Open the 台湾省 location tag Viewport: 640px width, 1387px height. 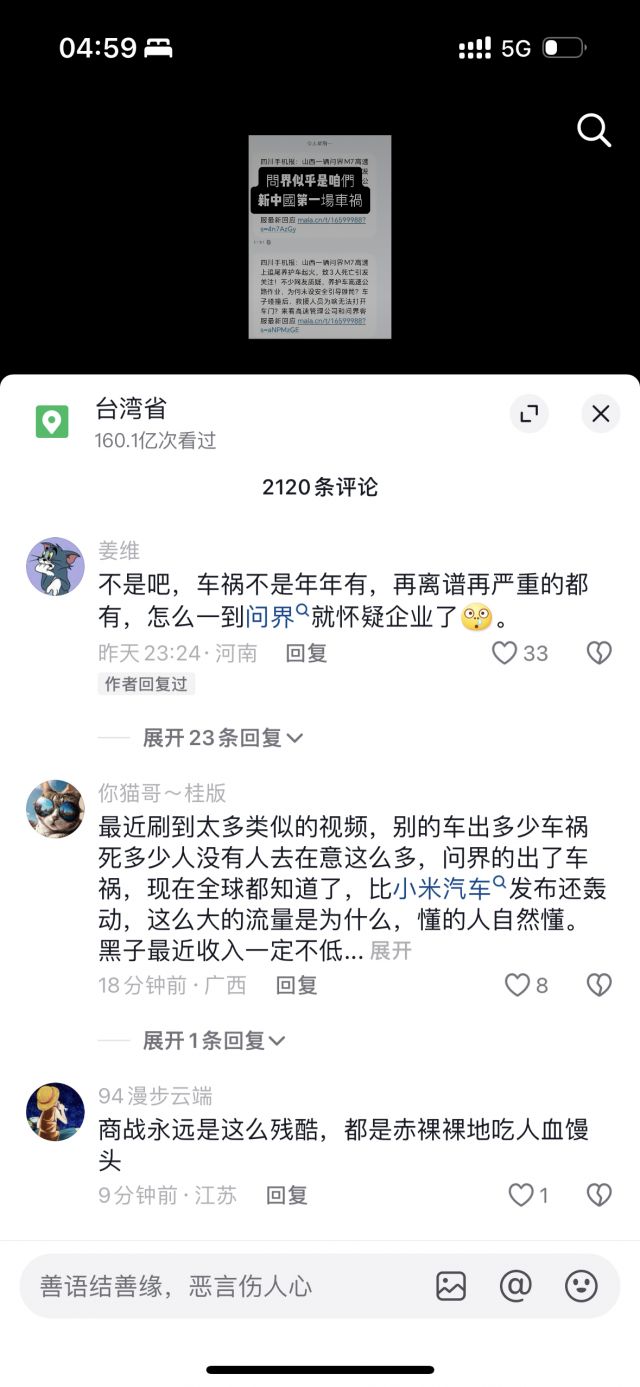(x=130, y=409)
